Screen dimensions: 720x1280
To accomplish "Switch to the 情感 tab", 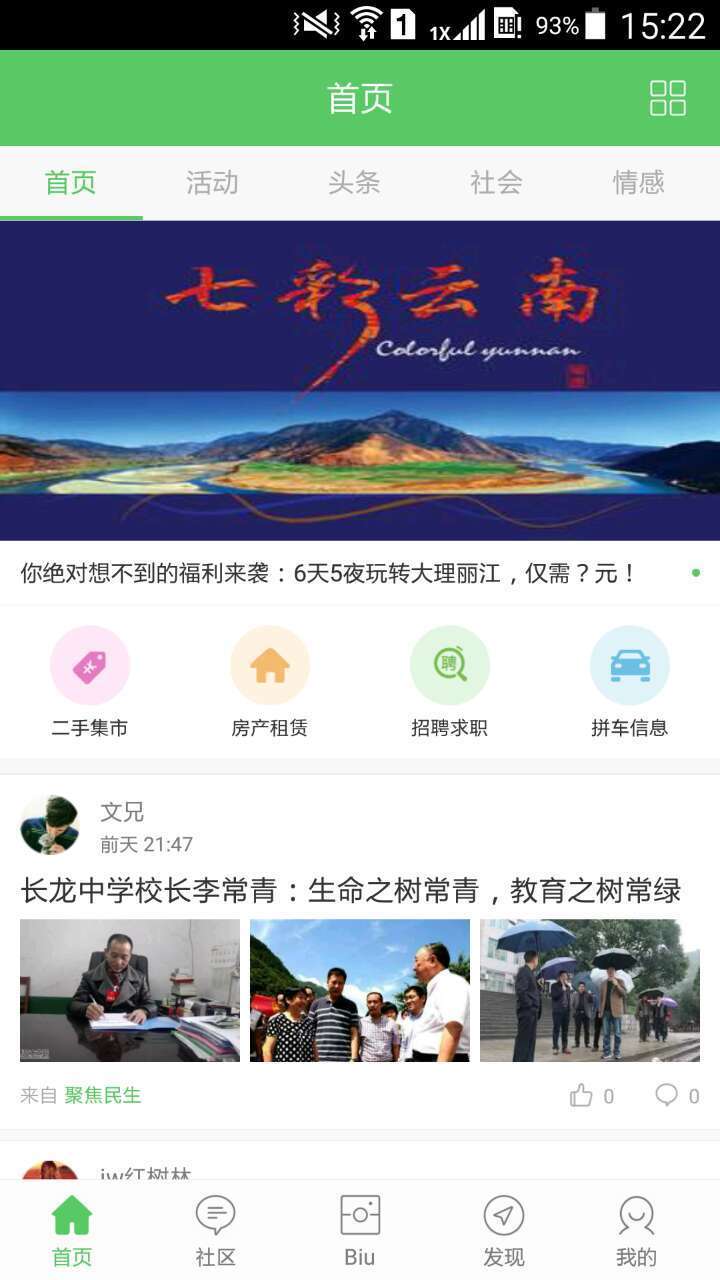I will (x=638, y=183).
